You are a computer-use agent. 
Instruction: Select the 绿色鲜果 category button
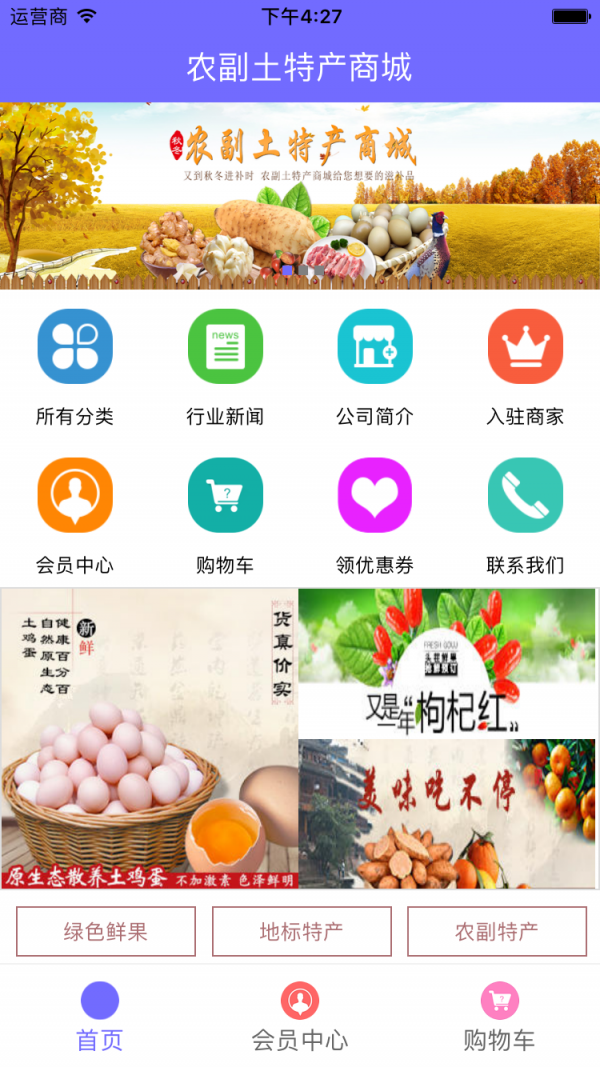click(x=106, y=932)
